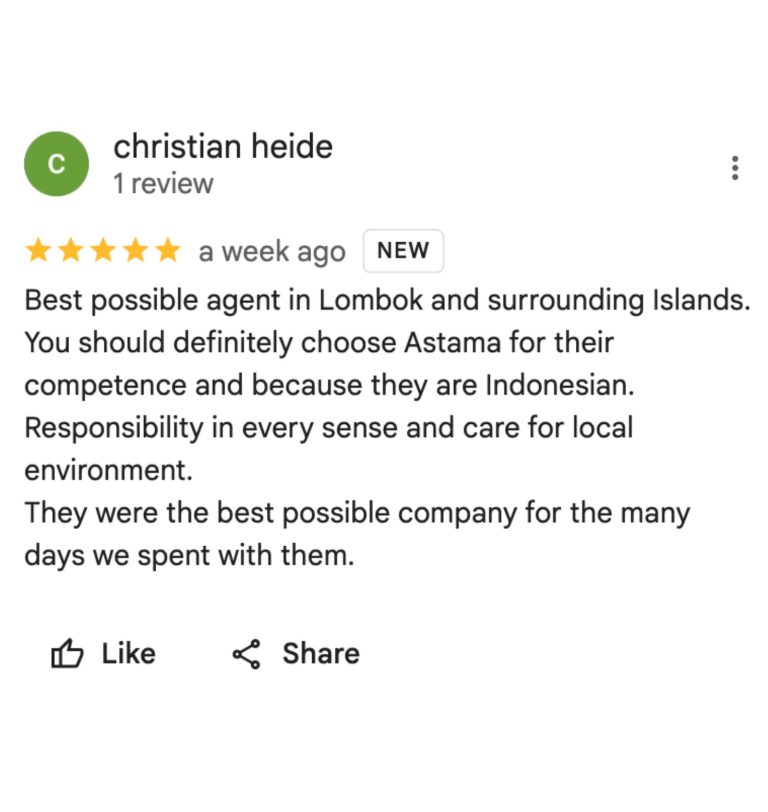Like christian heide's review
This screenshot has height=812, width=768.
[103, 654]
